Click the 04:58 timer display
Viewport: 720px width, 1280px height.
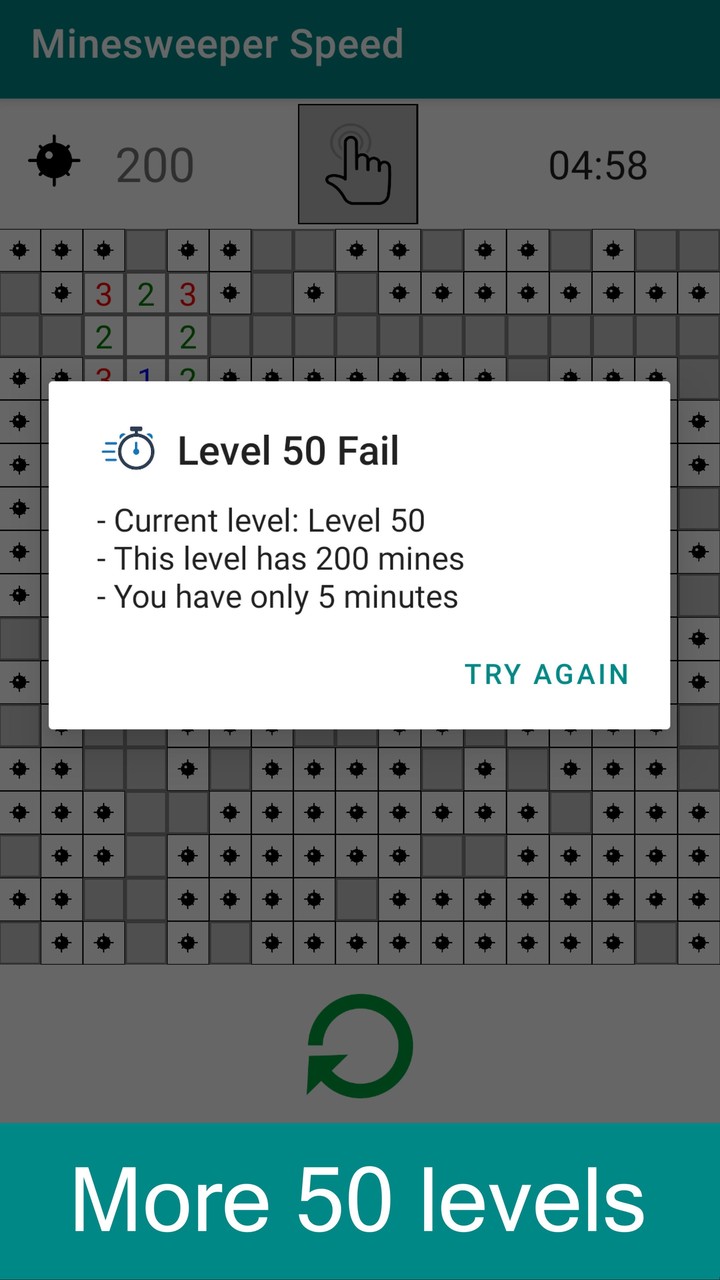pos(597,166)
